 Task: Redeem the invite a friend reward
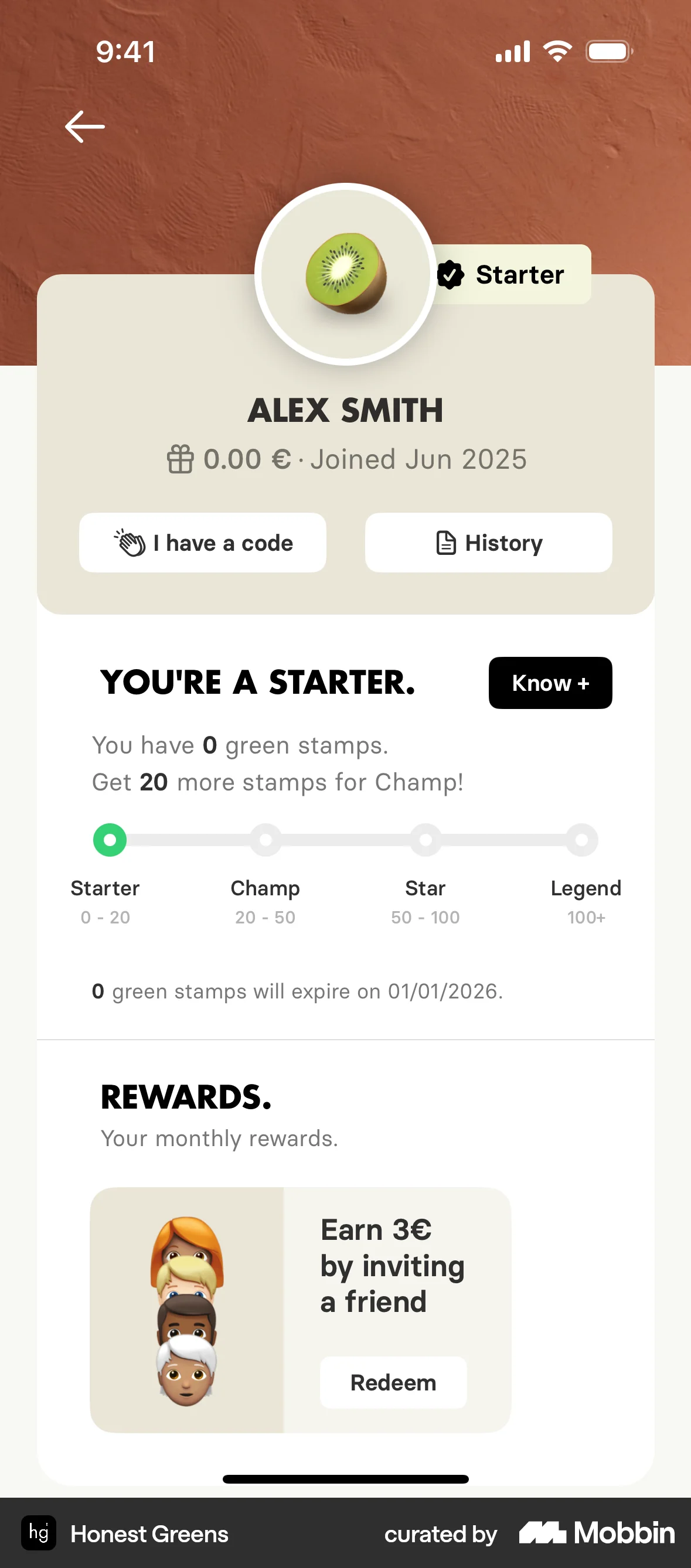pyautogui.click(x=393, y=1382)
